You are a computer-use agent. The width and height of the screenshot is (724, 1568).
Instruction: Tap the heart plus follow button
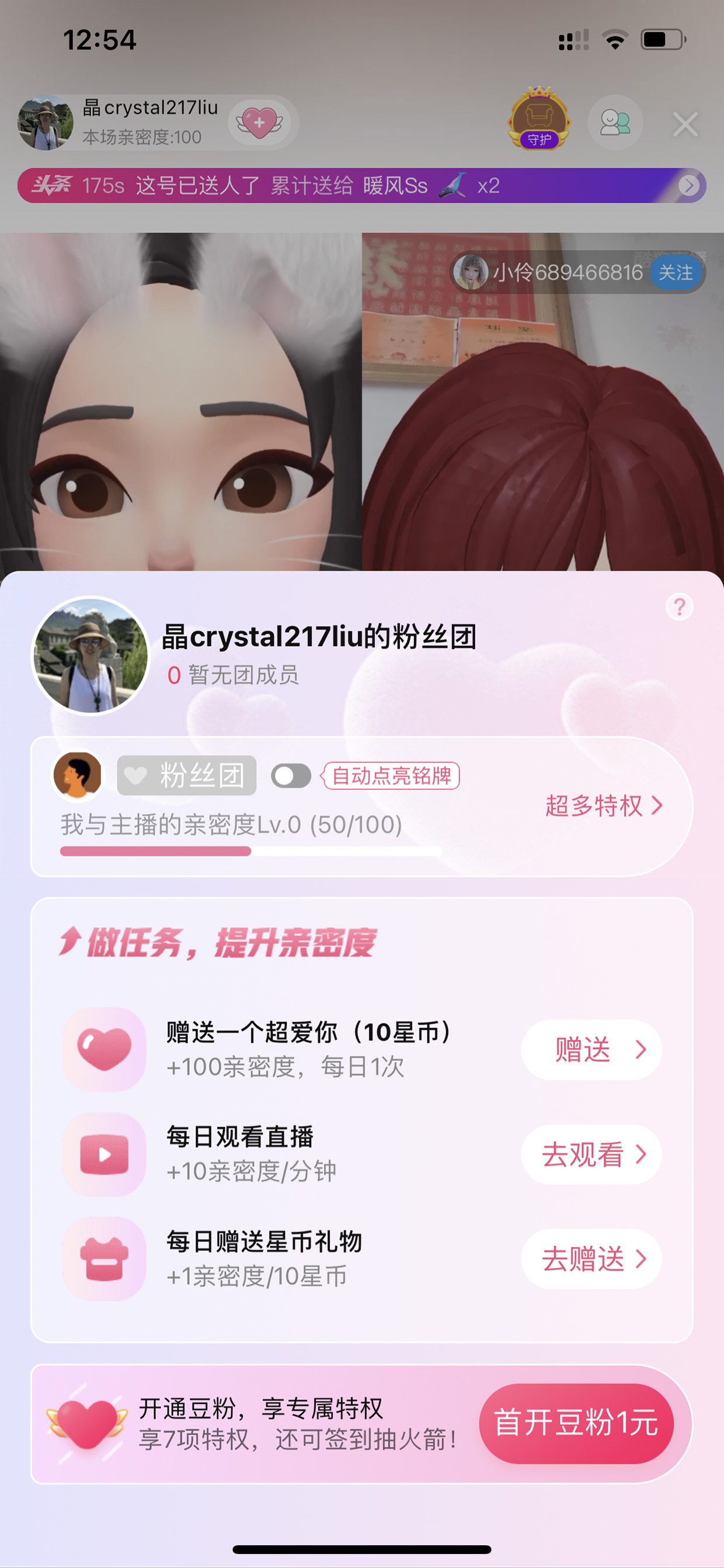pyautogui.click(x=260, y=122)
